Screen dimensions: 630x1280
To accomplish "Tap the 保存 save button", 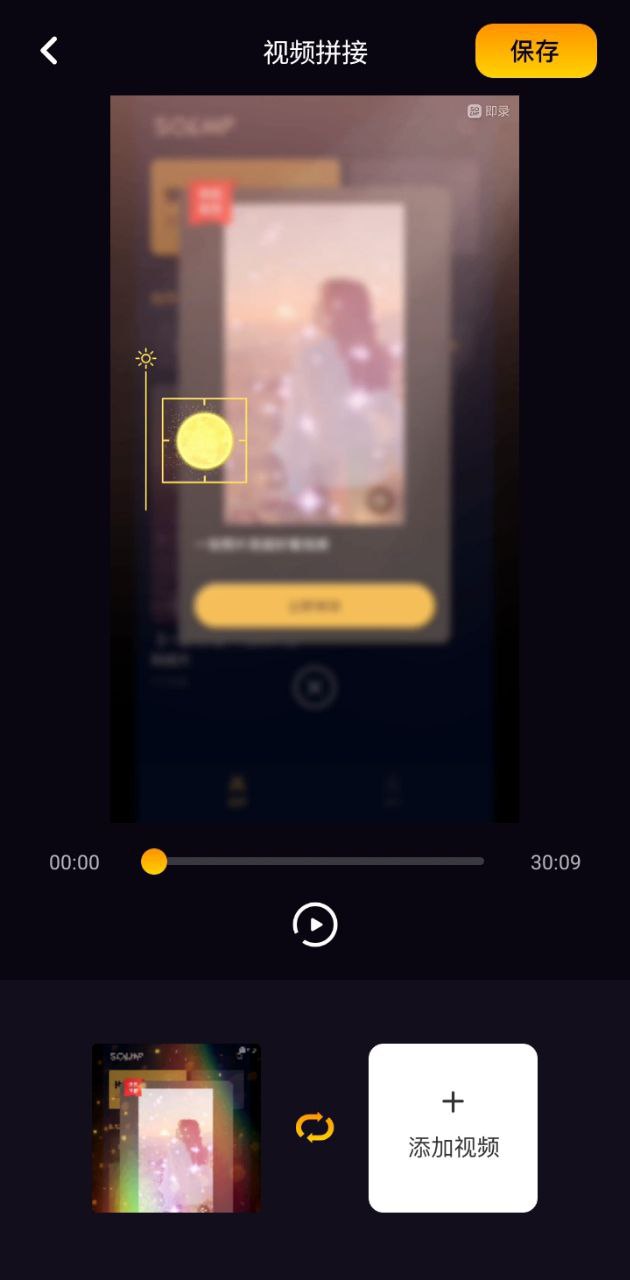I will pyautogui.click(x=535, y=51).
